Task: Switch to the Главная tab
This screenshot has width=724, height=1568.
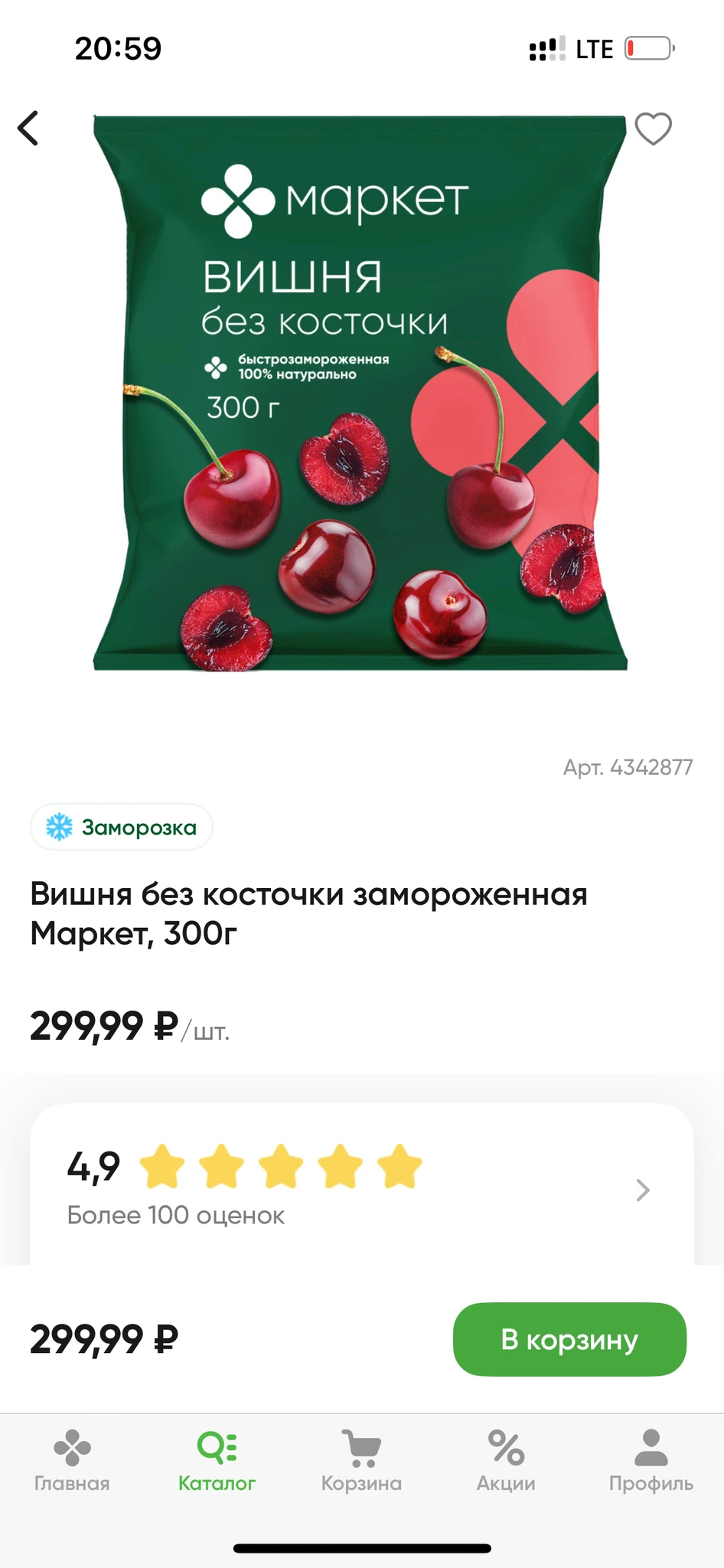Action: pyautogui.click(x=72, y=1461)
